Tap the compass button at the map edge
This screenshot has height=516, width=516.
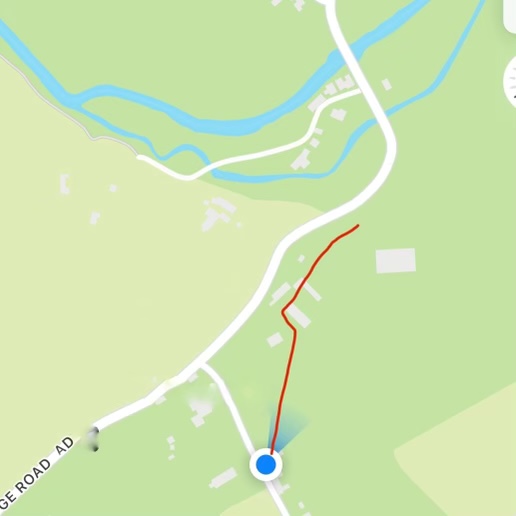[510, 82]
